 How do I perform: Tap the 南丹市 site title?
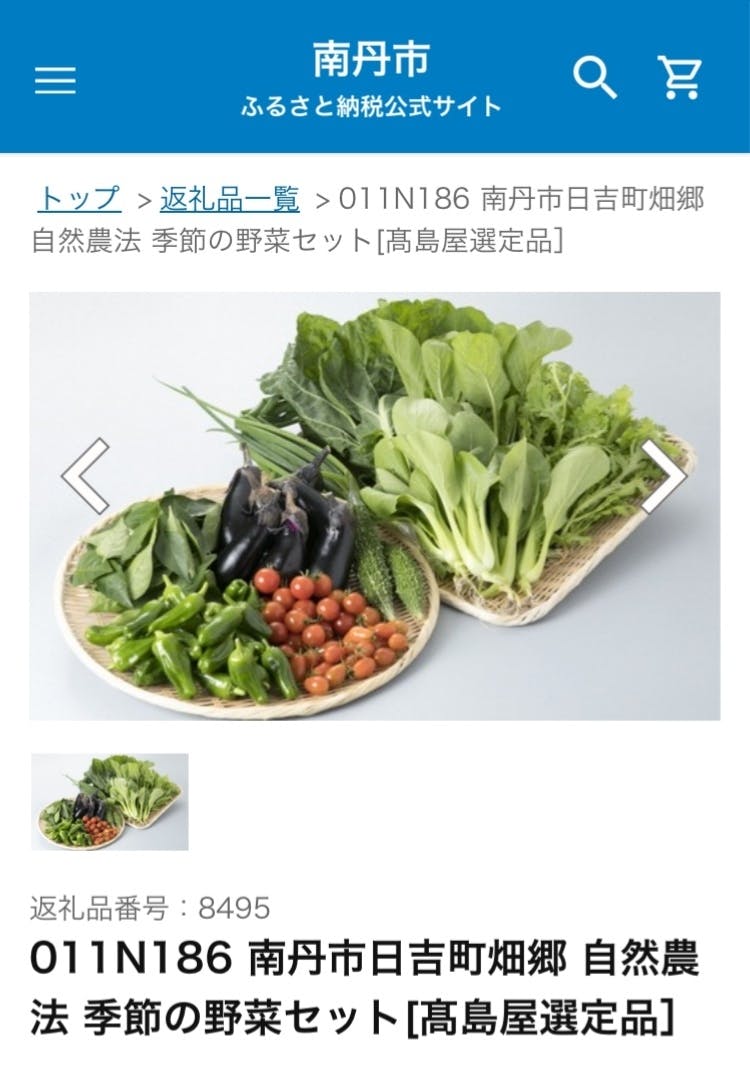371,59
